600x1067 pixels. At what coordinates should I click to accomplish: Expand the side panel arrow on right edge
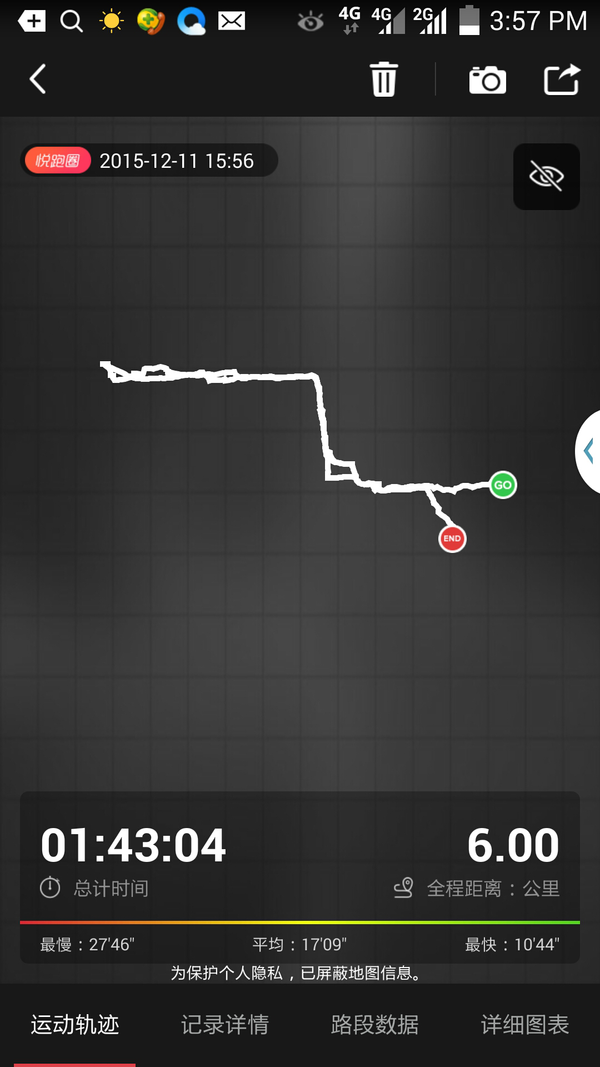click(589, 451)
